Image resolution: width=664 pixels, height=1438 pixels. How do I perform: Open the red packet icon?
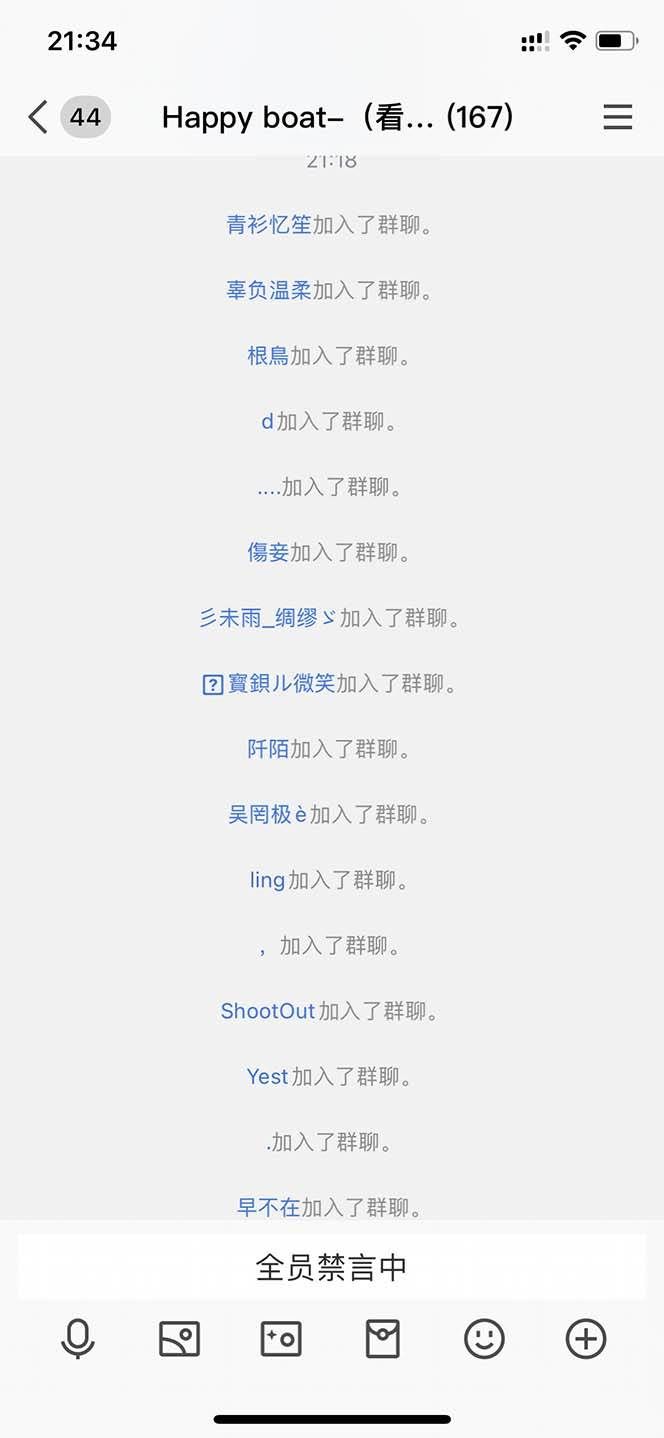pos(383,1338)
